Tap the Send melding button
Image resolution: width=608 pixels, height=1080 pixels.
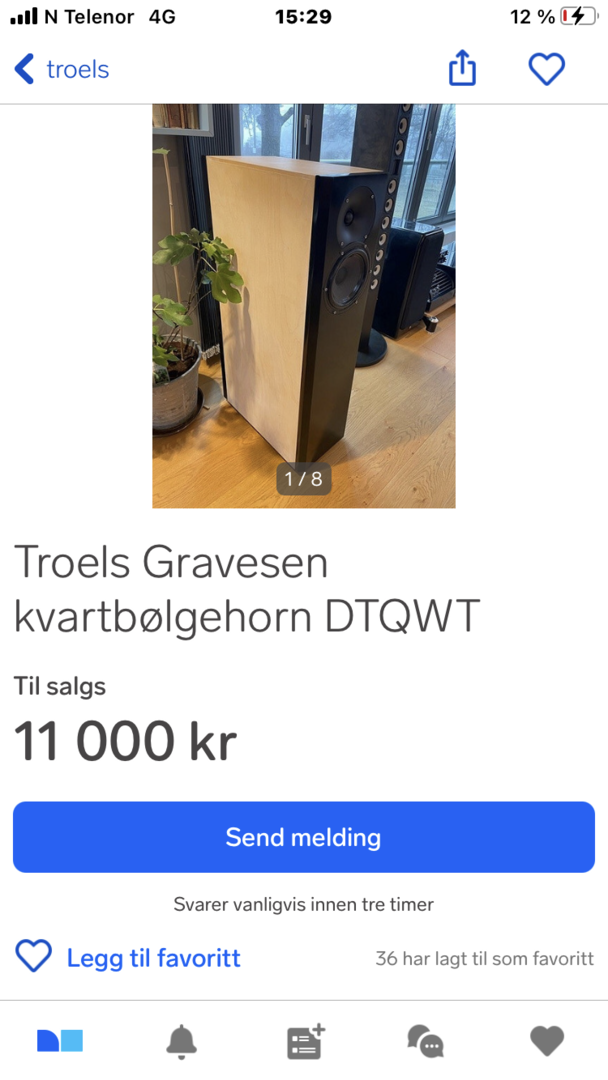click(304, 837)
